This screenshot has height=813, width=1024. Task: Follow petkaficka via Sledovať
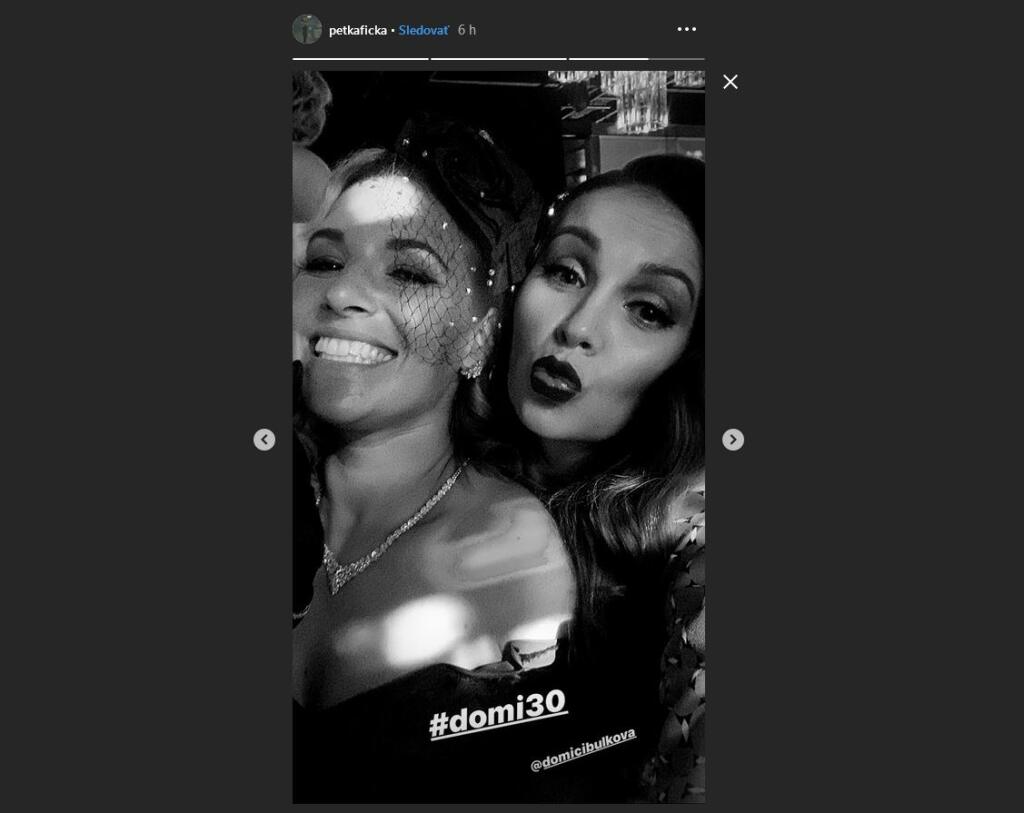423,30
